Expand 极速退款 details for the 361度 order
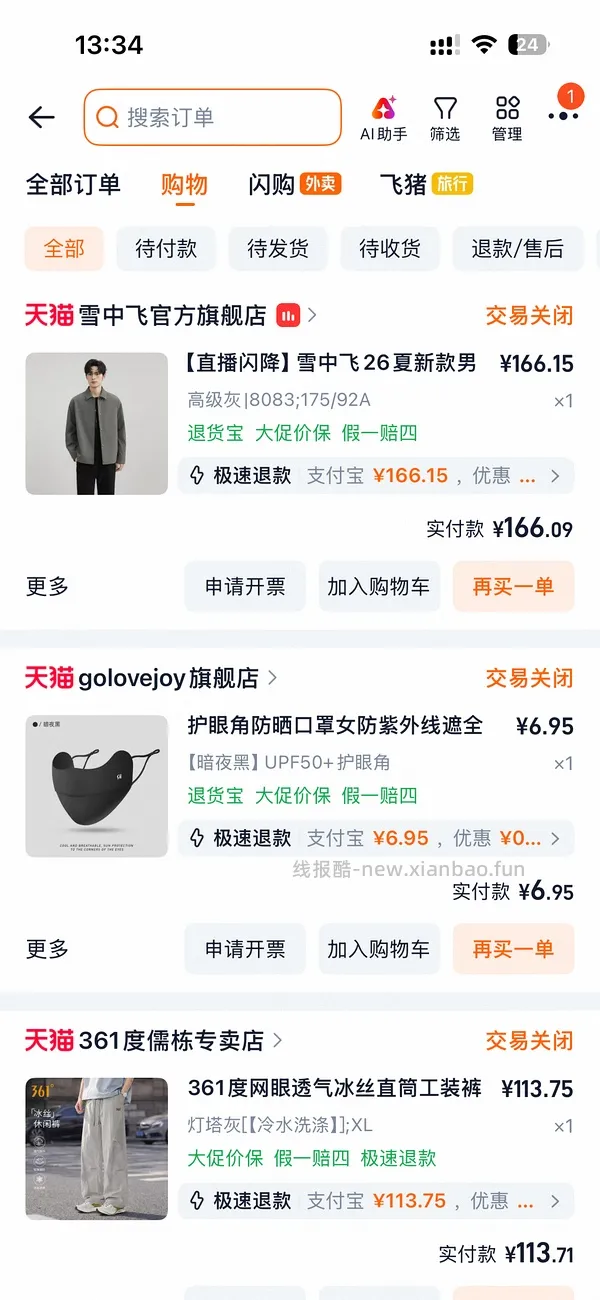This screenshot has width=600, height=1300. click(x=376, y=1201)
